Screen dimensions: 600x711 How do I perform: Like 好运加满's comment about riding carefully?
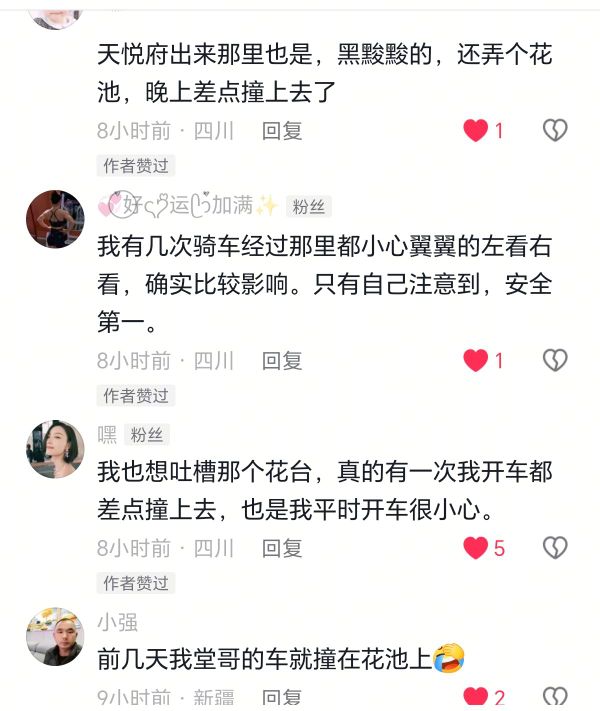point(476,360)
